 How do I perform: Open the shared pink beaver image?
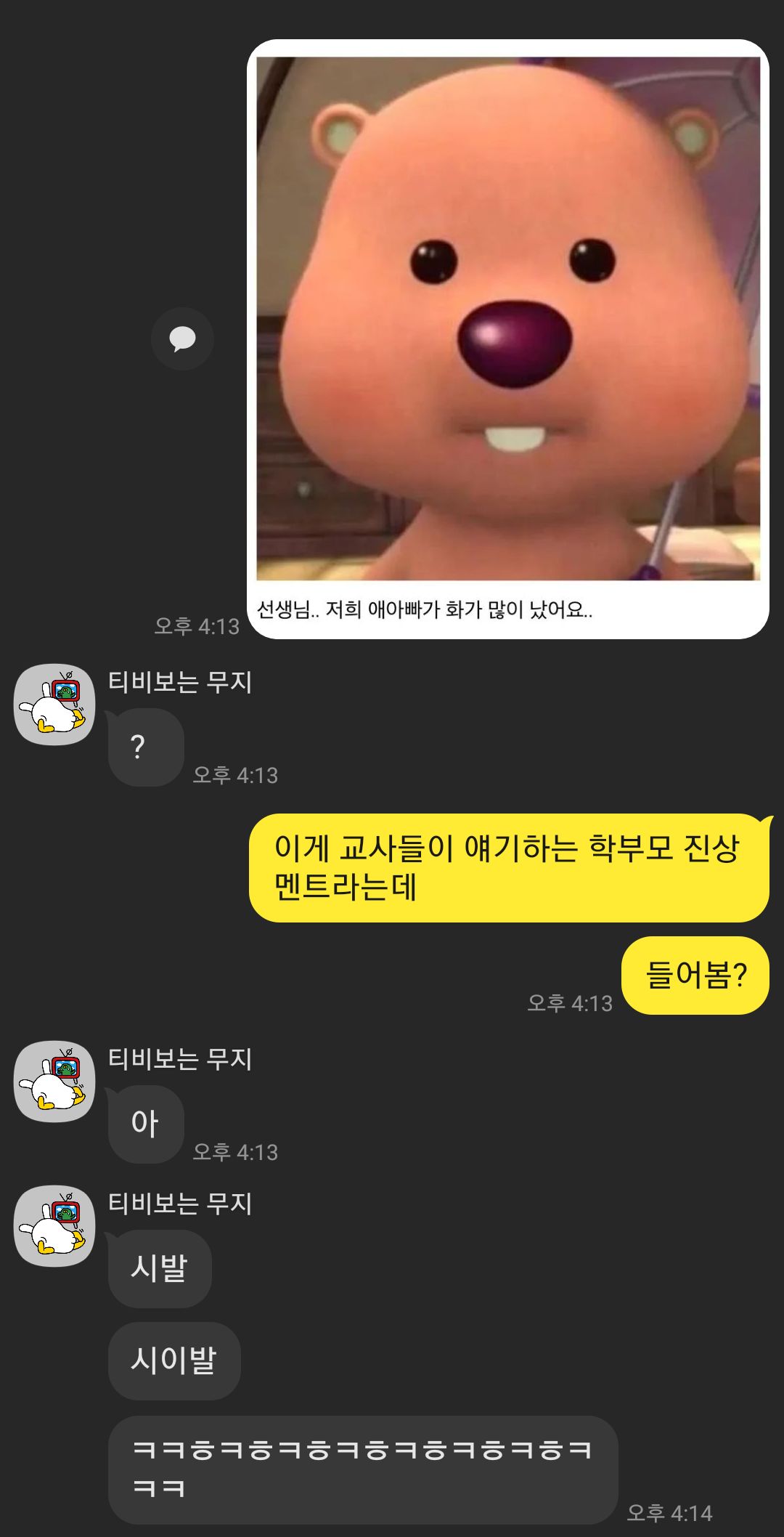point(508,320)
